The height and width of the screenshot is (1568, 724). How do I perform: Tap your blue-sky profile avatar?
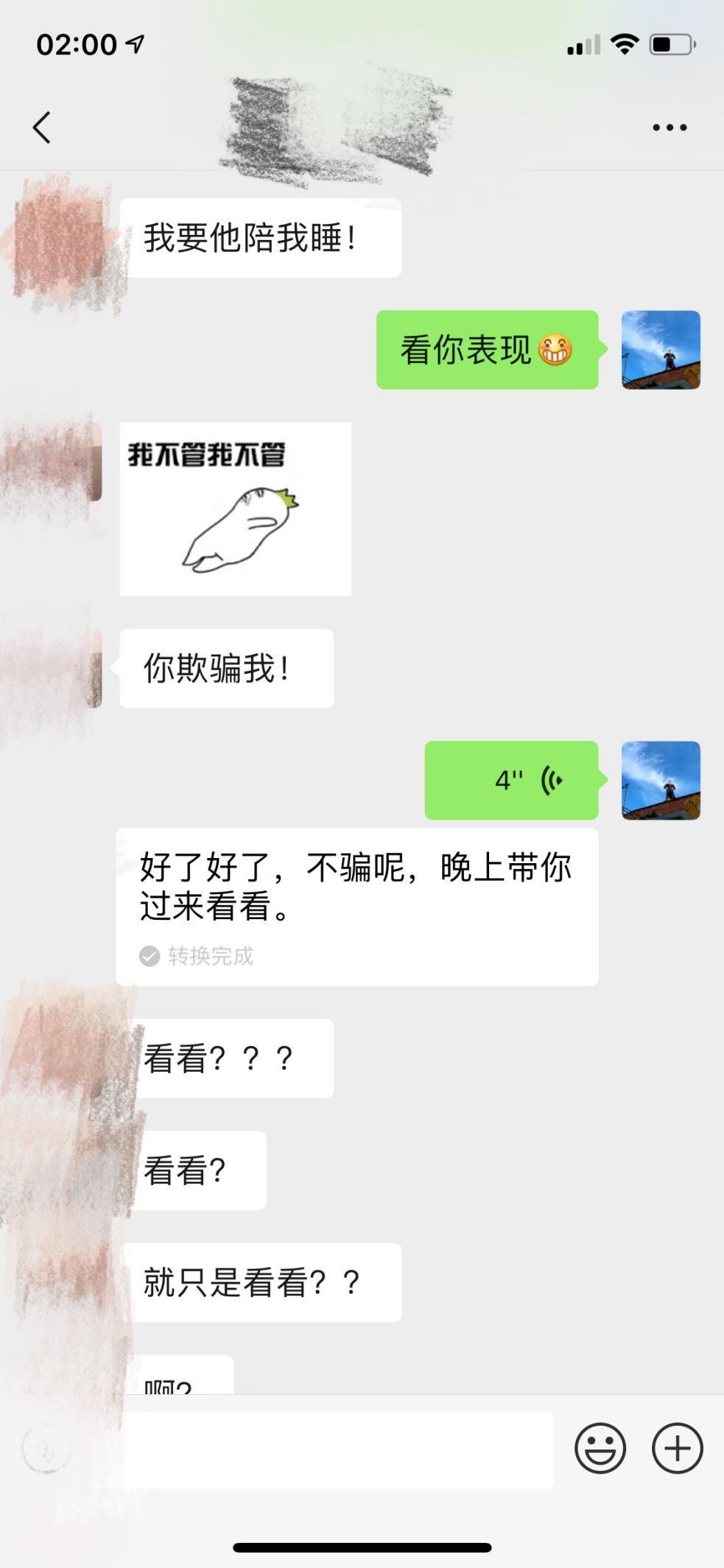coord(661,350)
